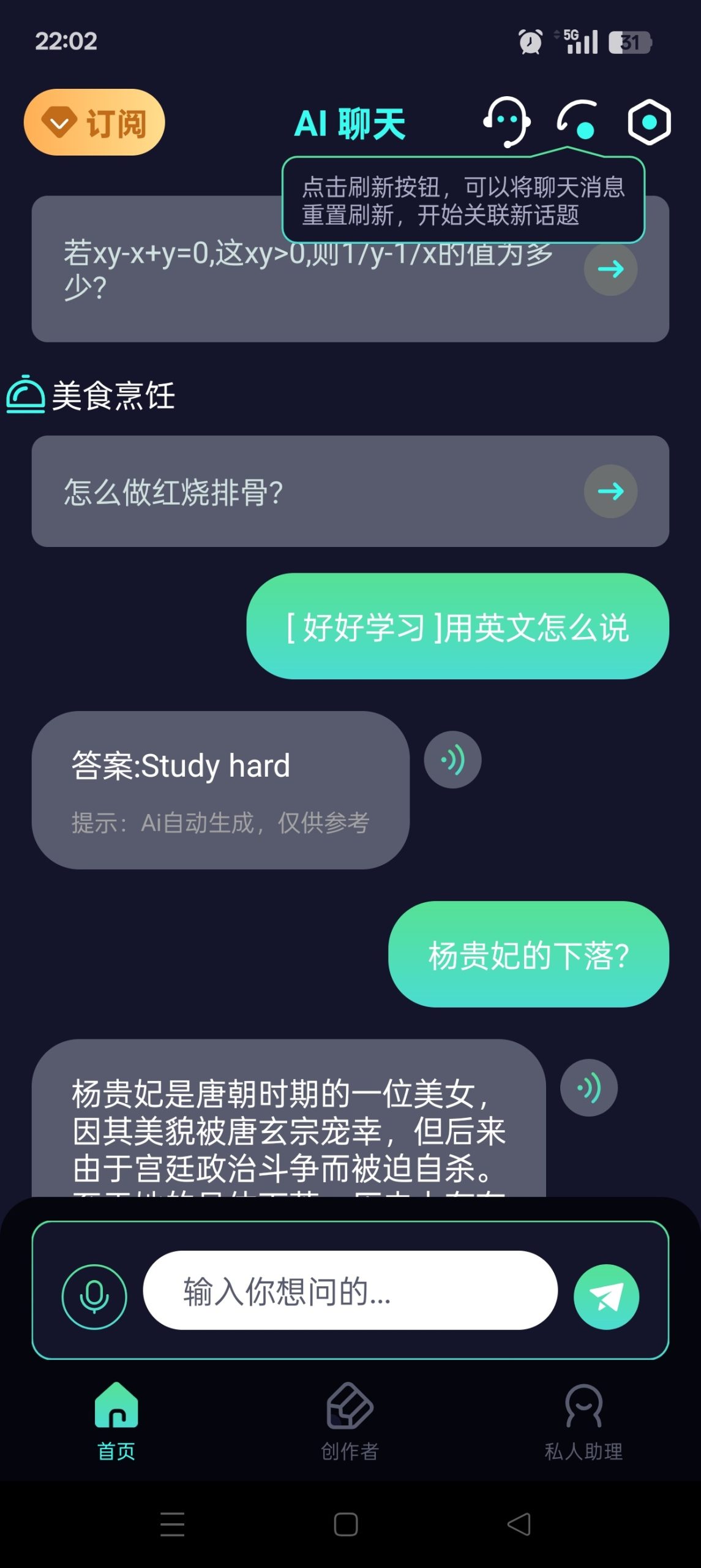This screenshot has width=701, height=1568.
Task: Tap the microphone icon for voice input
Action: [93, 1296]
